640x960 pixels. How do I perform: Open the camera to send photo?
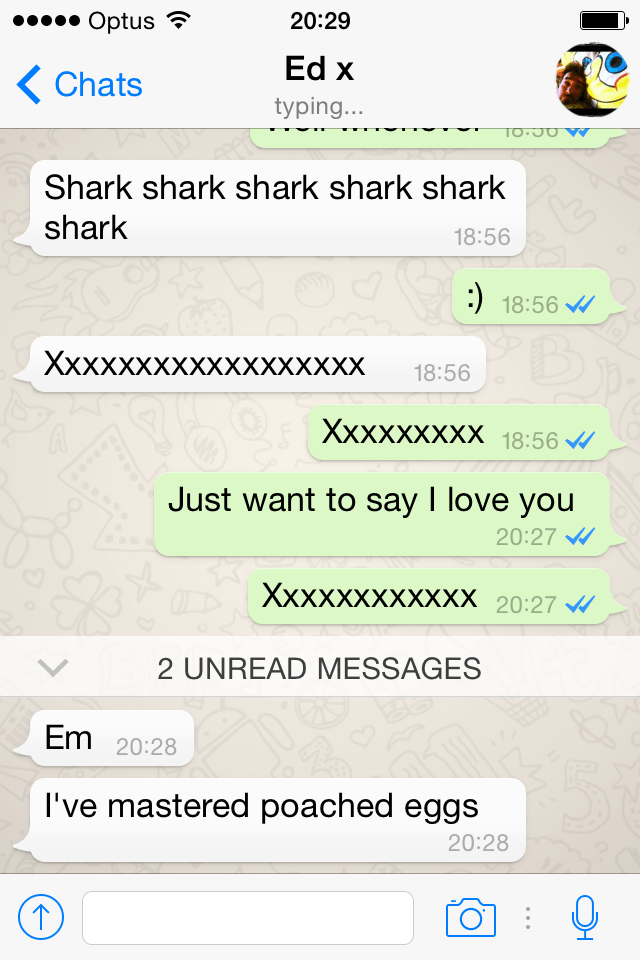click(470, 917)
